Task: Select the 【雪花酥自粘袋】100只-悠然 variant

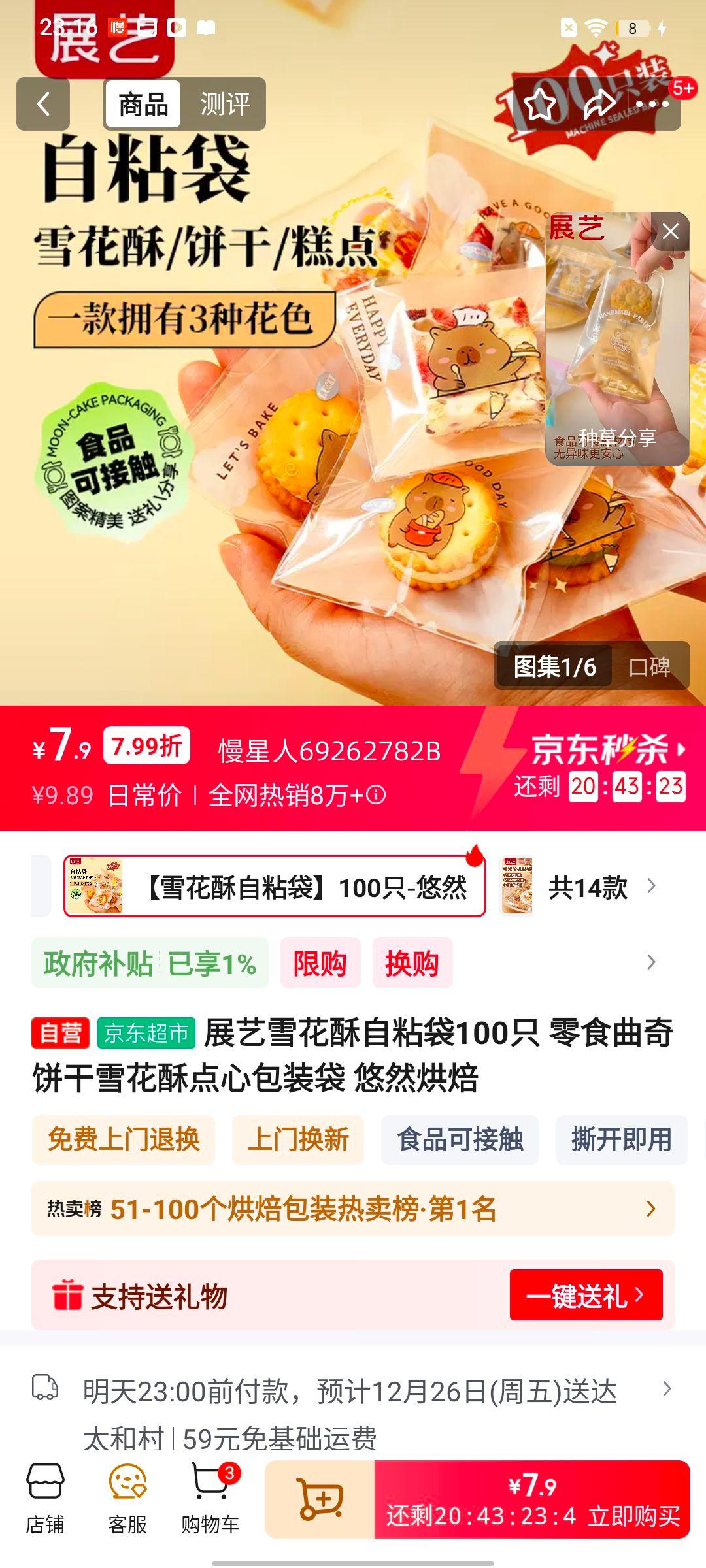Action: (275, 886)
